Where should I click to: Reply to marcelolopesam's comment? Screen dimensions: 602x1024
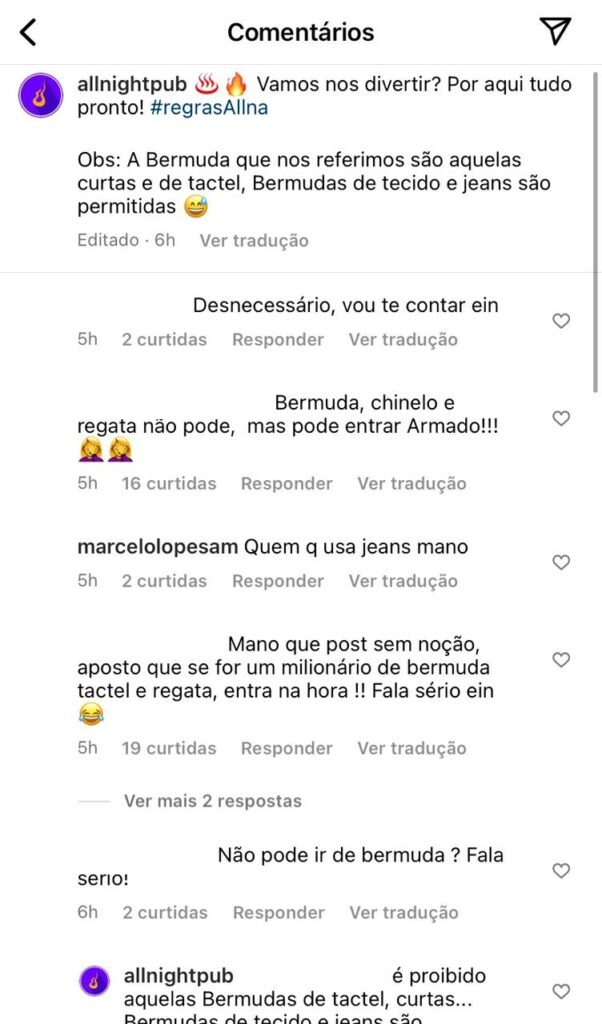pos(278,581)
